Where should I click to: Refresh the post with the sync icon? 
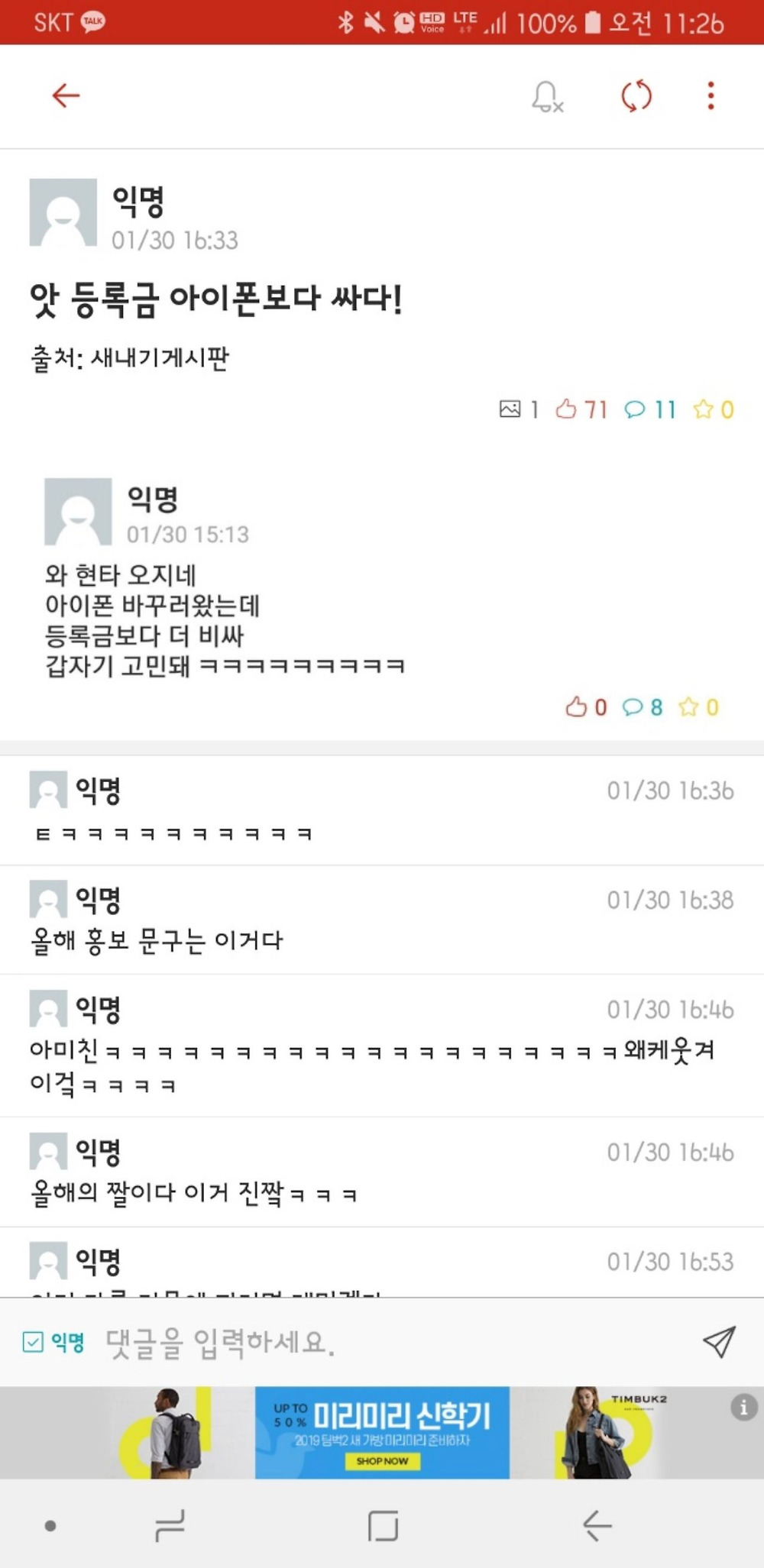pos(636,95)
